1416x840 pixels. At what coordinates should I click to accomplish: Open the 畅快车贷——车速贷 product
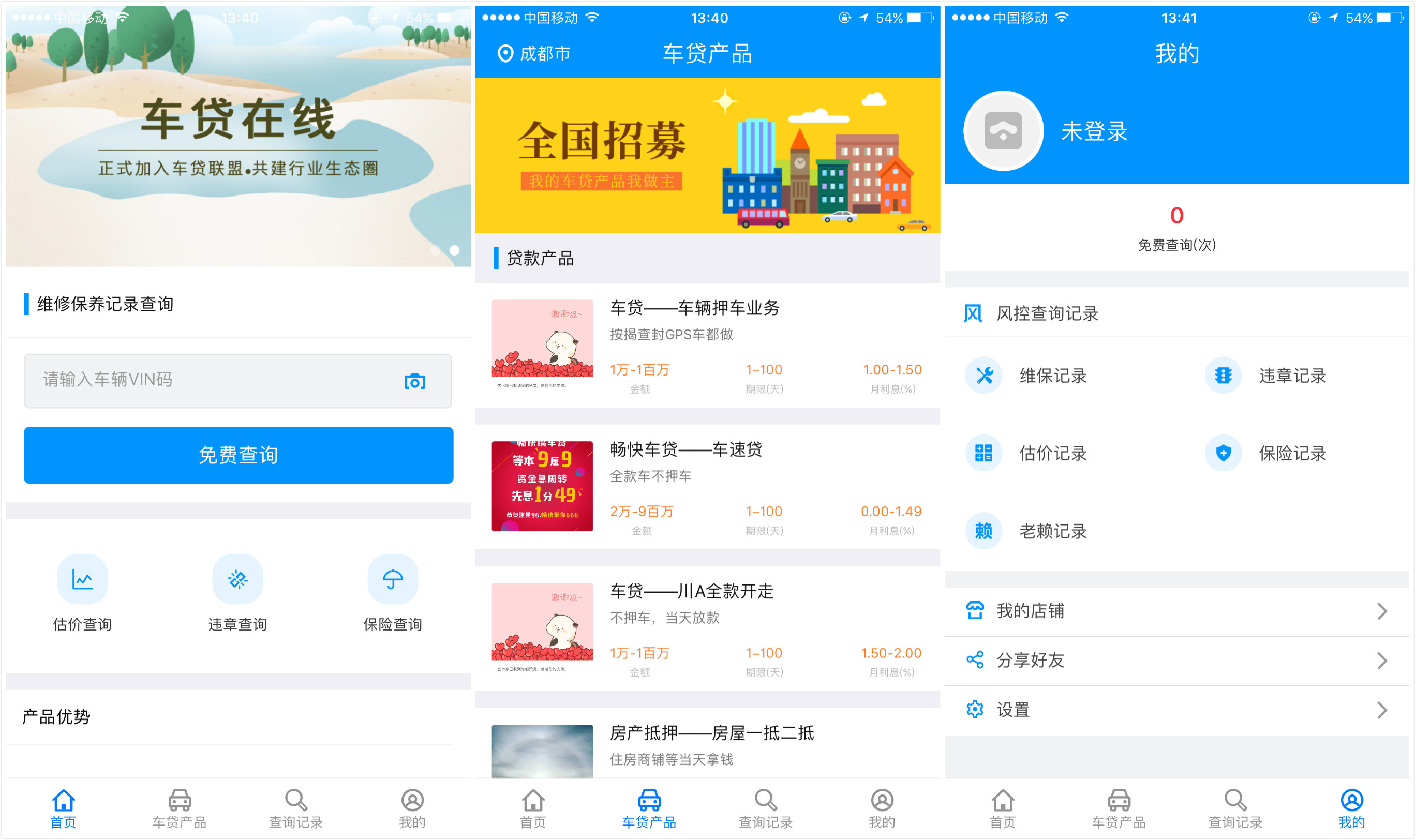pos(707,487)
